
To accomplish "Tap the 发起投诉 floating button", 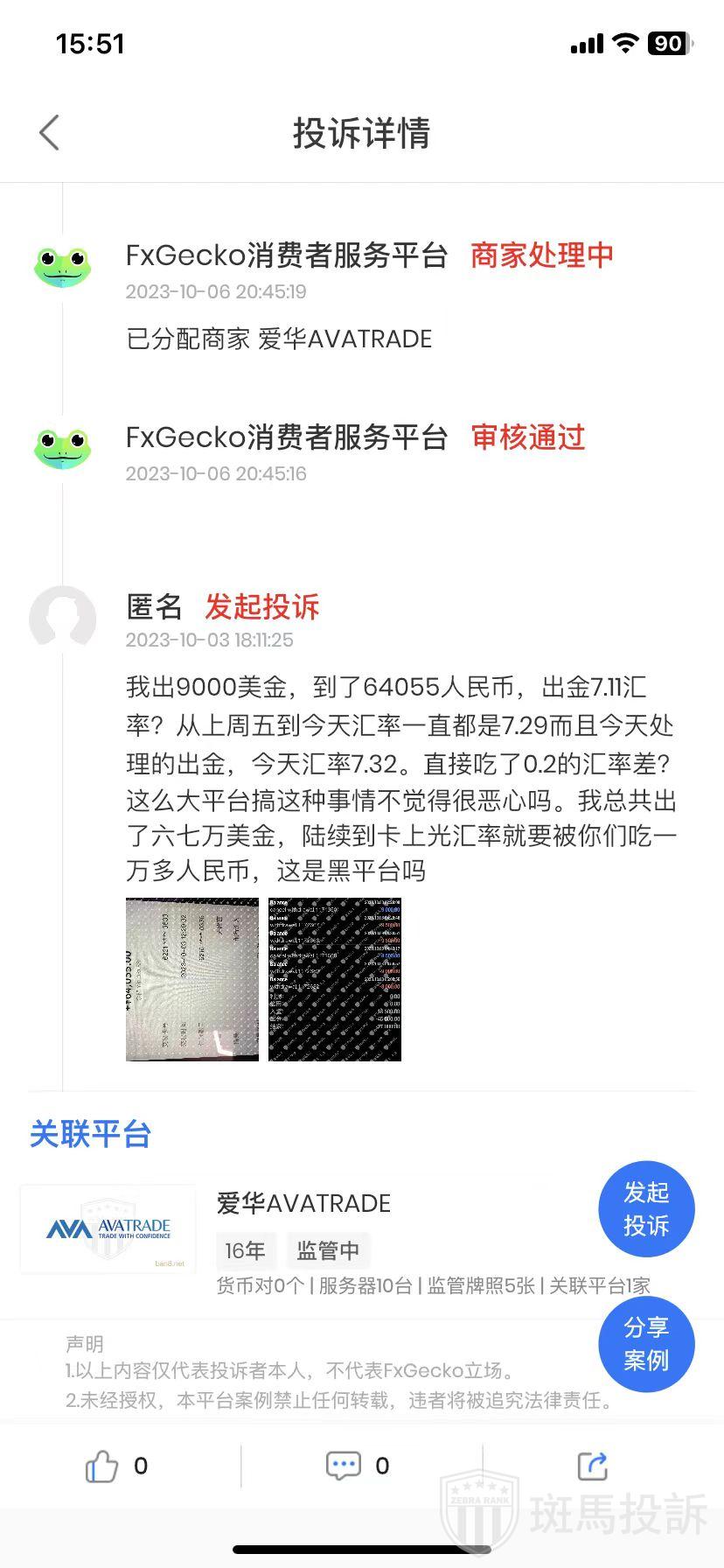I will (646, 1208).
